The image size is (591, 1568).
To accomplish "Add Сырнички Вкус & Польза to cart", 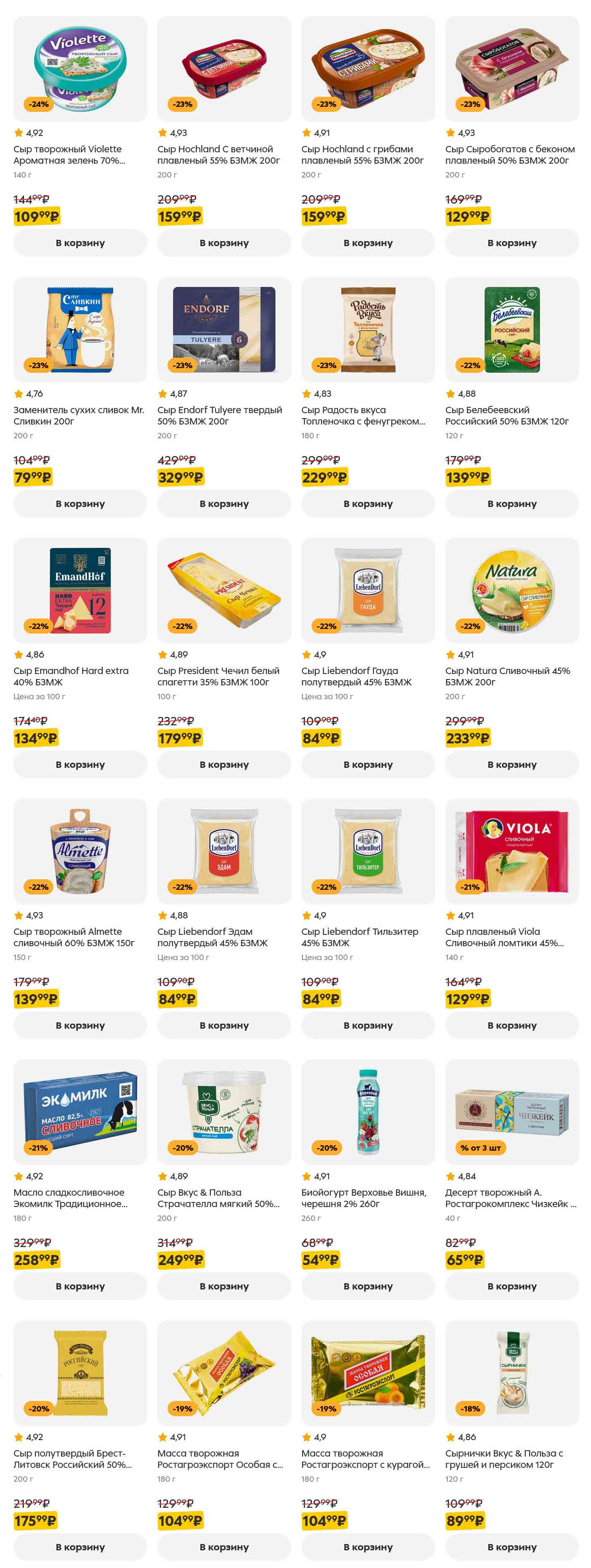I will coord(511,1547).
